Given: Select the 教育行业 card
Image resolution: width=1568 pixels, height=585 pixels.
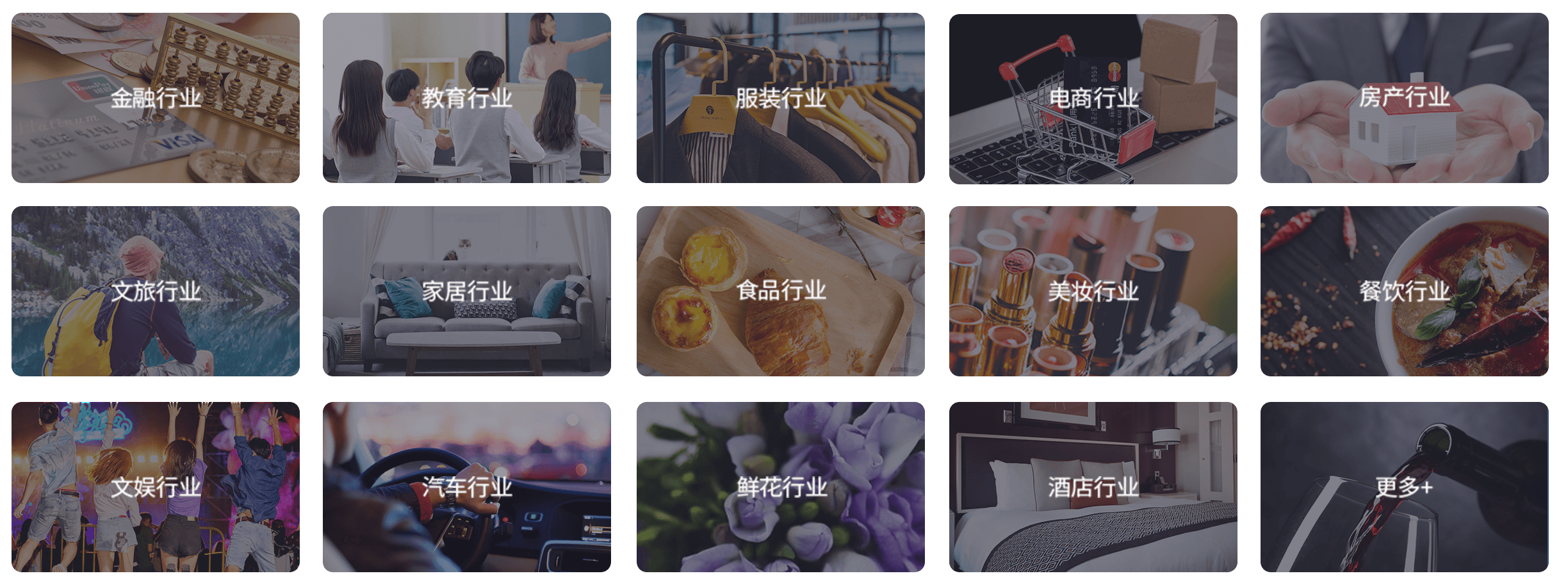Looking at the screenshot, I should 467,98.
